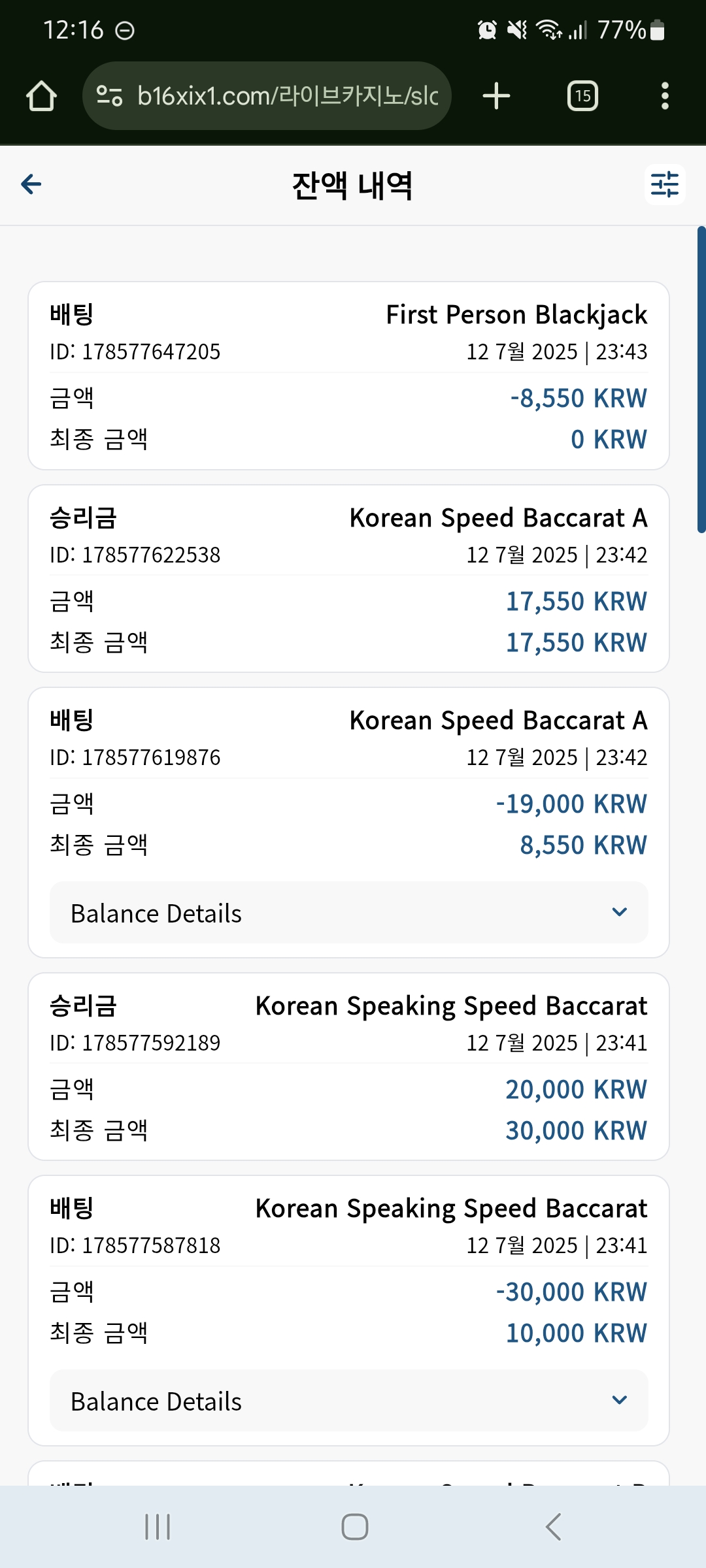Open a new browser tab
This screenshot has height=1568, width=706.
(496, 96)
